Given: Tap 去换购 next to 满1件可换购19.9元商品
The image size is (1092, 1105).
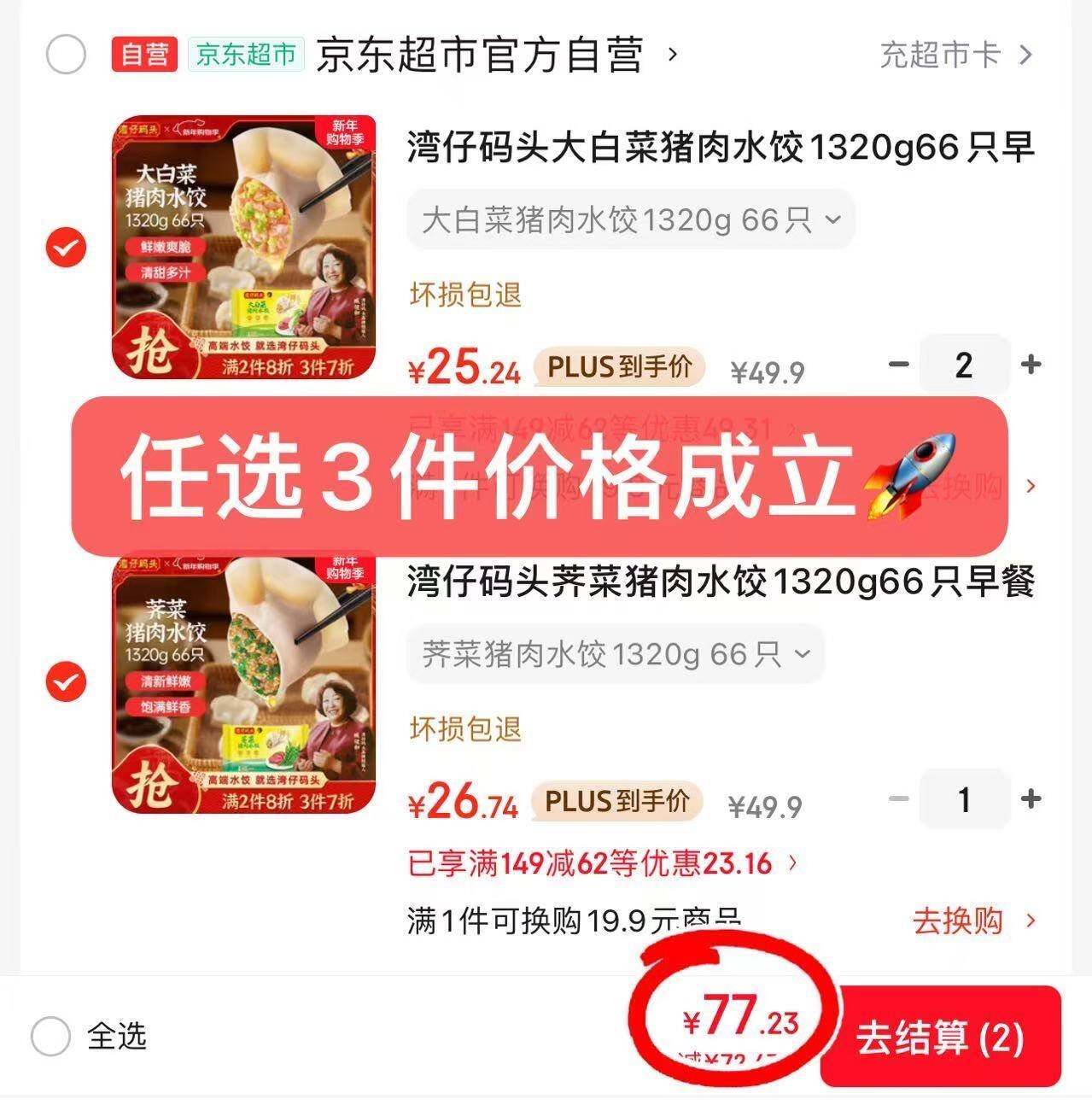Looking at the screenshot, I should point(972,921).
